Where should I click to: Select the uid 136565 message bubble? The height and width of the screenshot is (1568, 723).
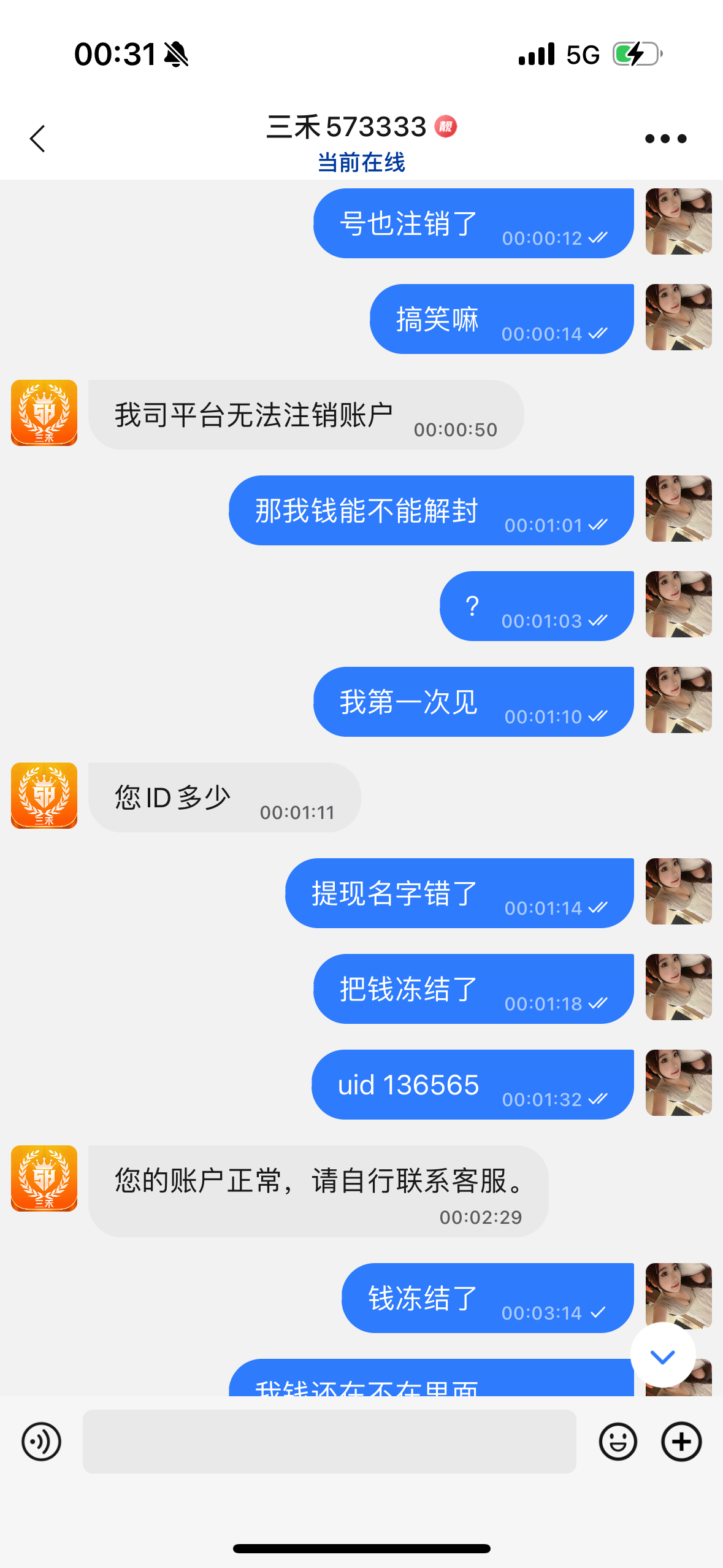coord(472,1085)
